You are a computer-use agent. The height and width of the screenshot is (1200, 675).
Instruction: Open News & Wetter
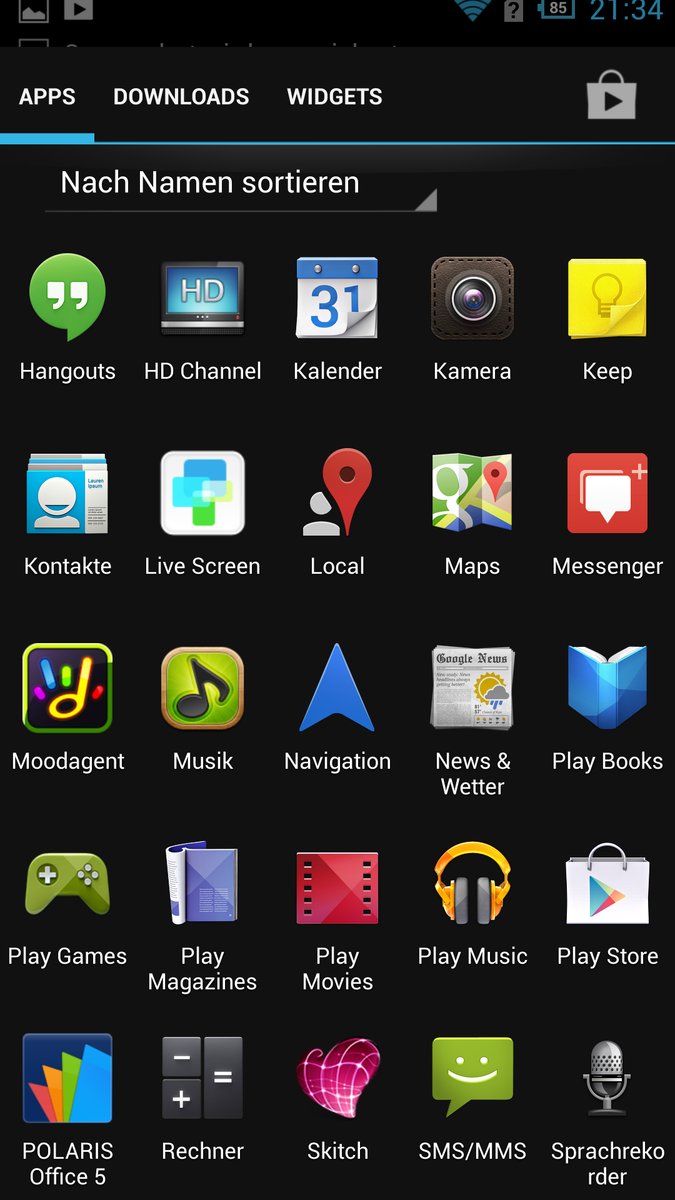pos(472,689)
